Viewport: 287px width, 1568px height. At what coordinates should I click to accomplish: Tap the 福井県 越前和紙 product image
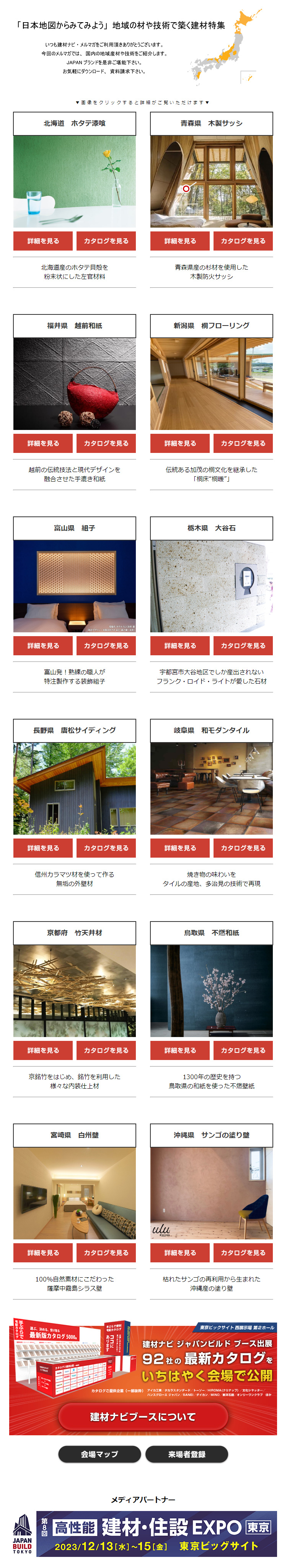pyautogui.click(x=74, y=383)
